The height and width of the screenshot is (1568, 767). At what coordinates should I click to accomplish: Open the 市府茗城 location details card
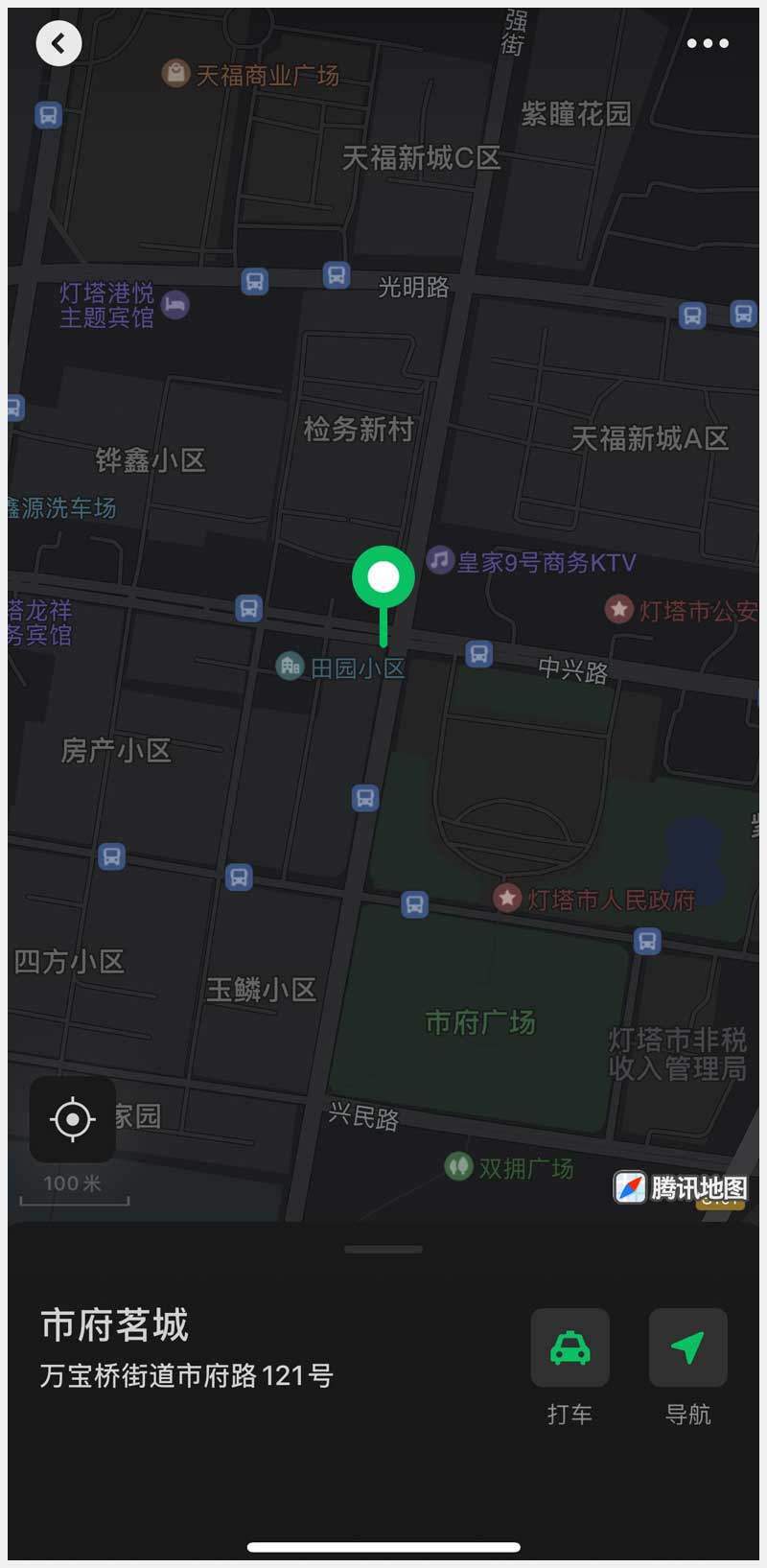(x=187, y=1347)
